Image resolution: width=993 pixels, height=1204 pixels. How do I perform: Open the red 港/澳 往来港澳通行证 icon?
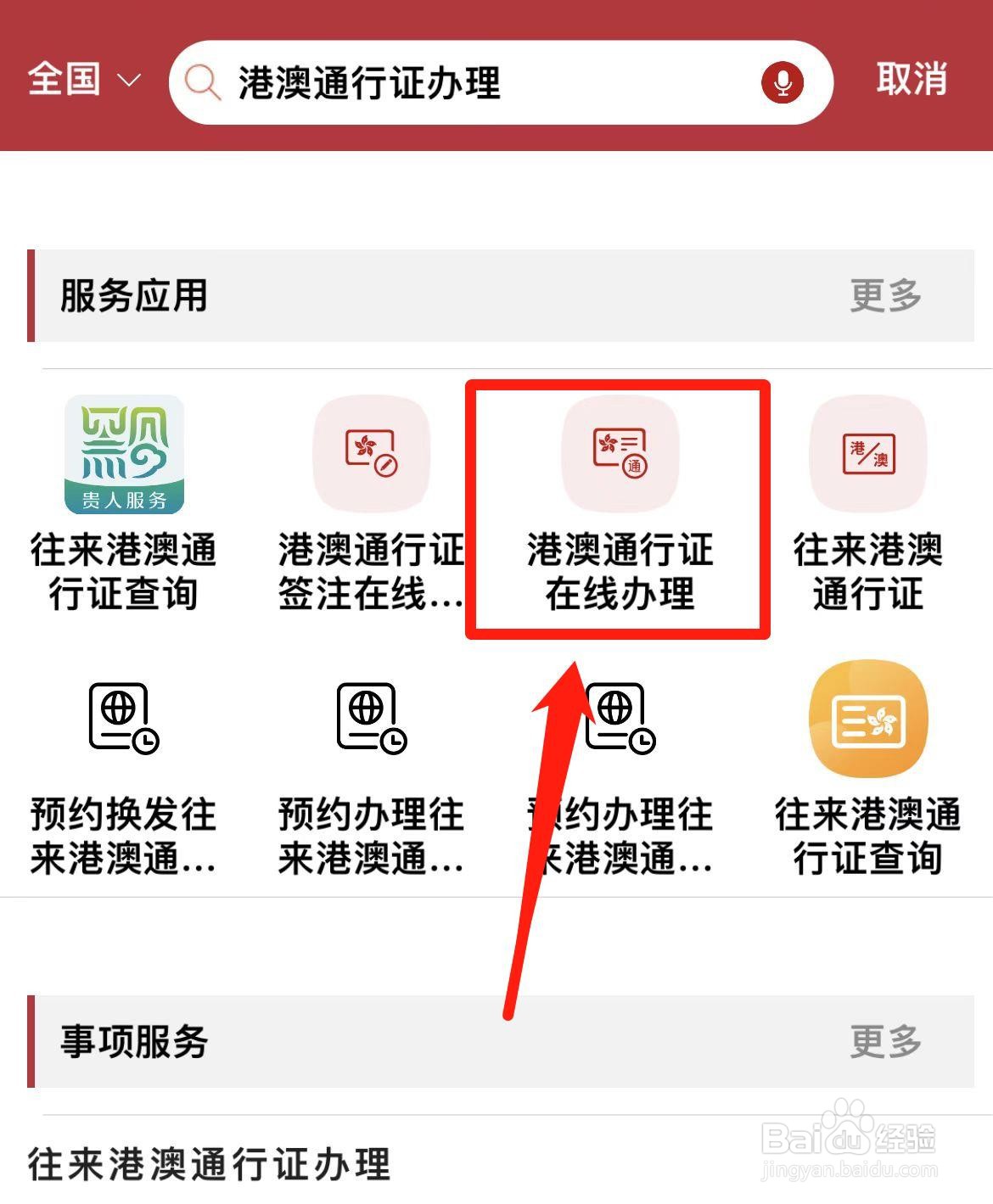tap(867, 456)
